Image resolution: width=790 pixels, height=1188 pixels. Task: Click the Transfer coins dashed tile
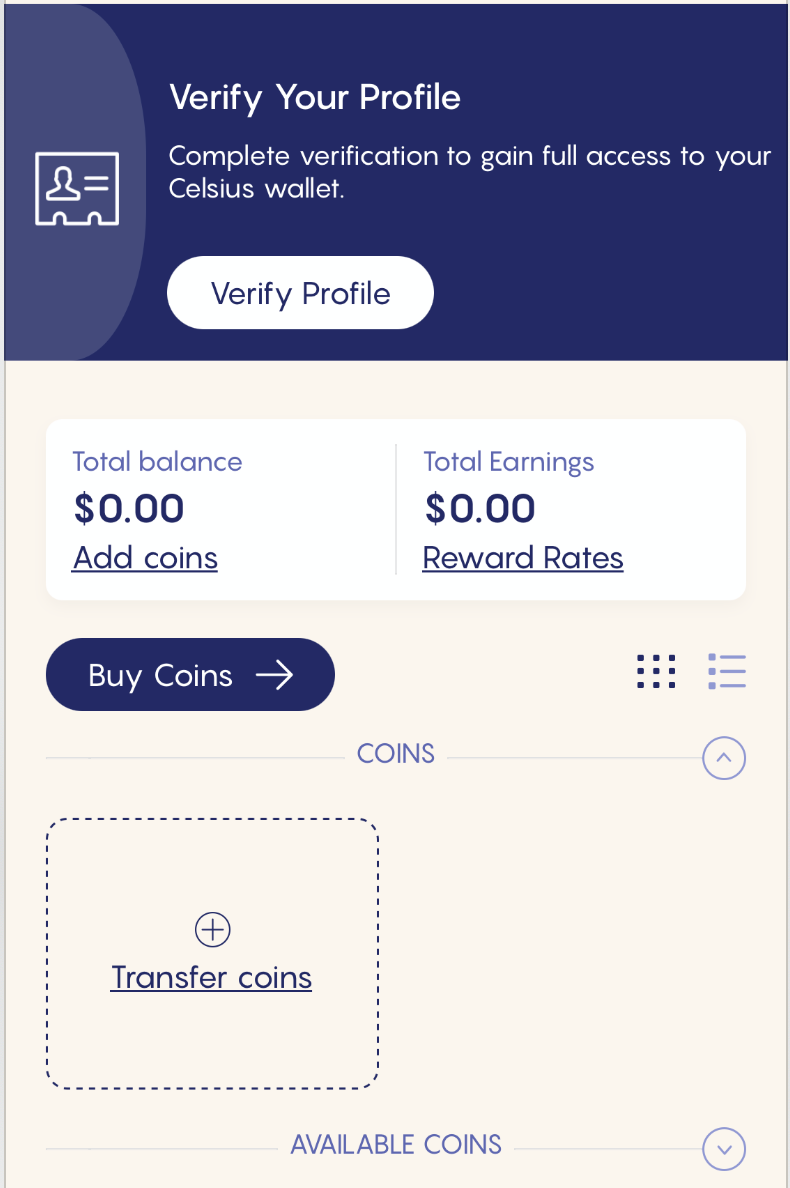(211, 953)
